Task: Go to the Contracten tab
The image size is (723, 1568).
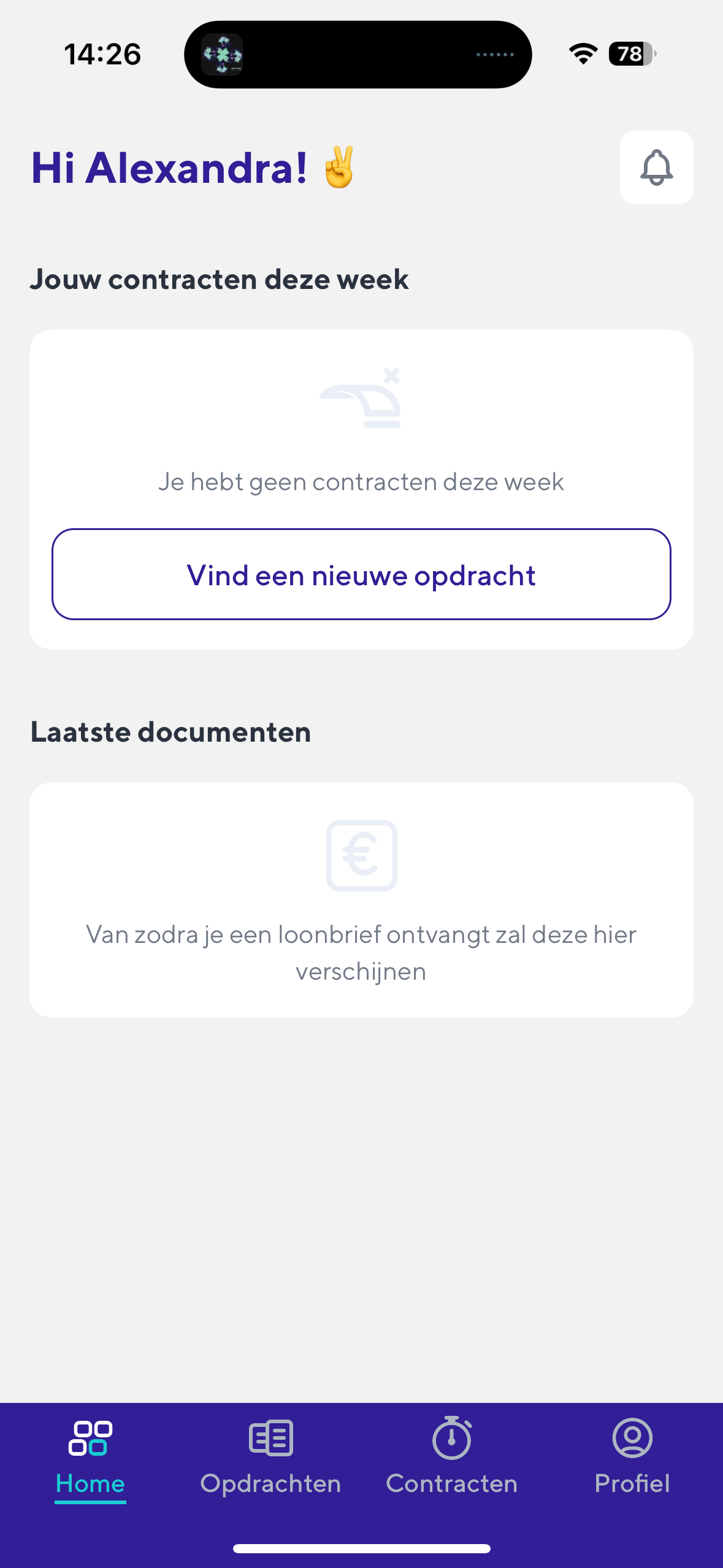Action: (451, 1458)
